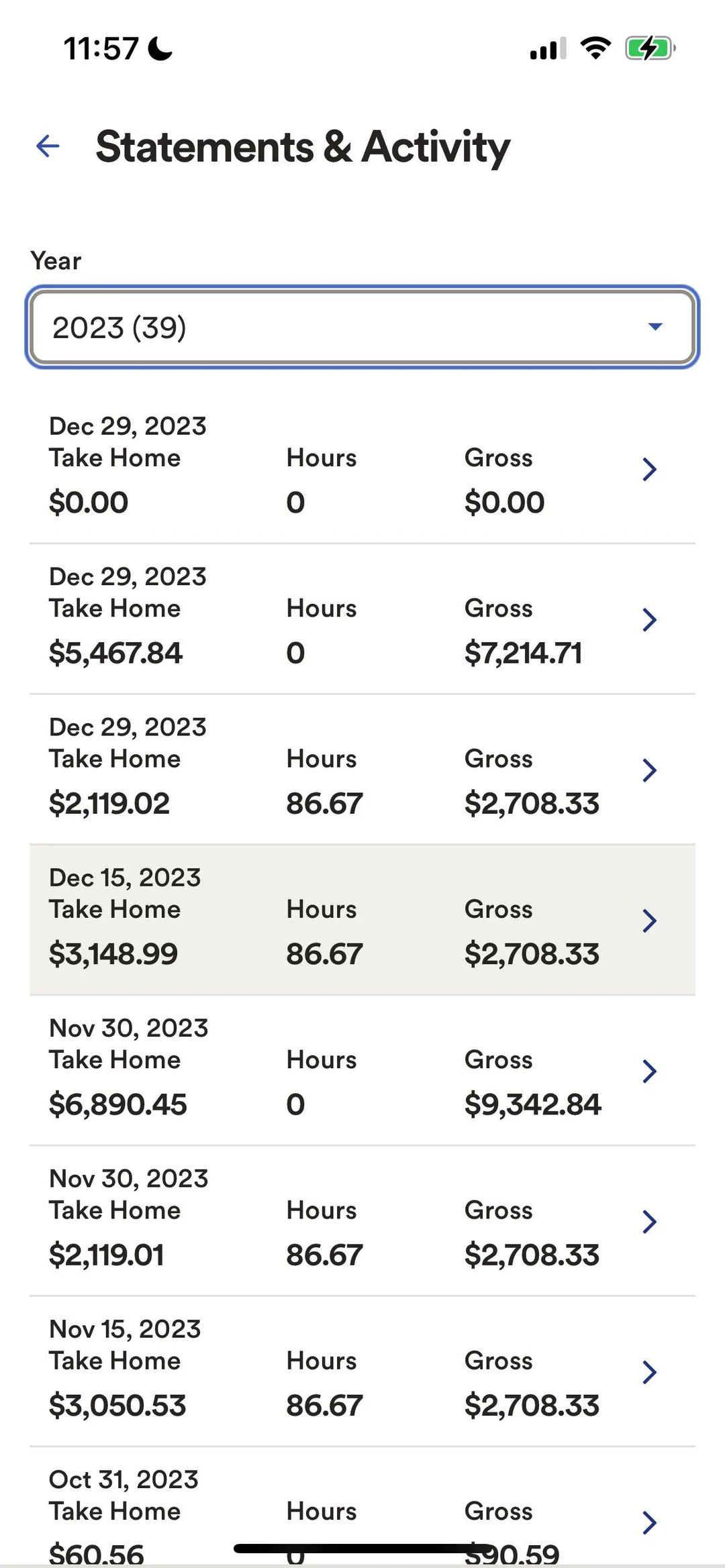This screenshot has width=725, height=1568.
Task: Open the Oct 31 statement chevron
Action: [x=648, y=1522]
